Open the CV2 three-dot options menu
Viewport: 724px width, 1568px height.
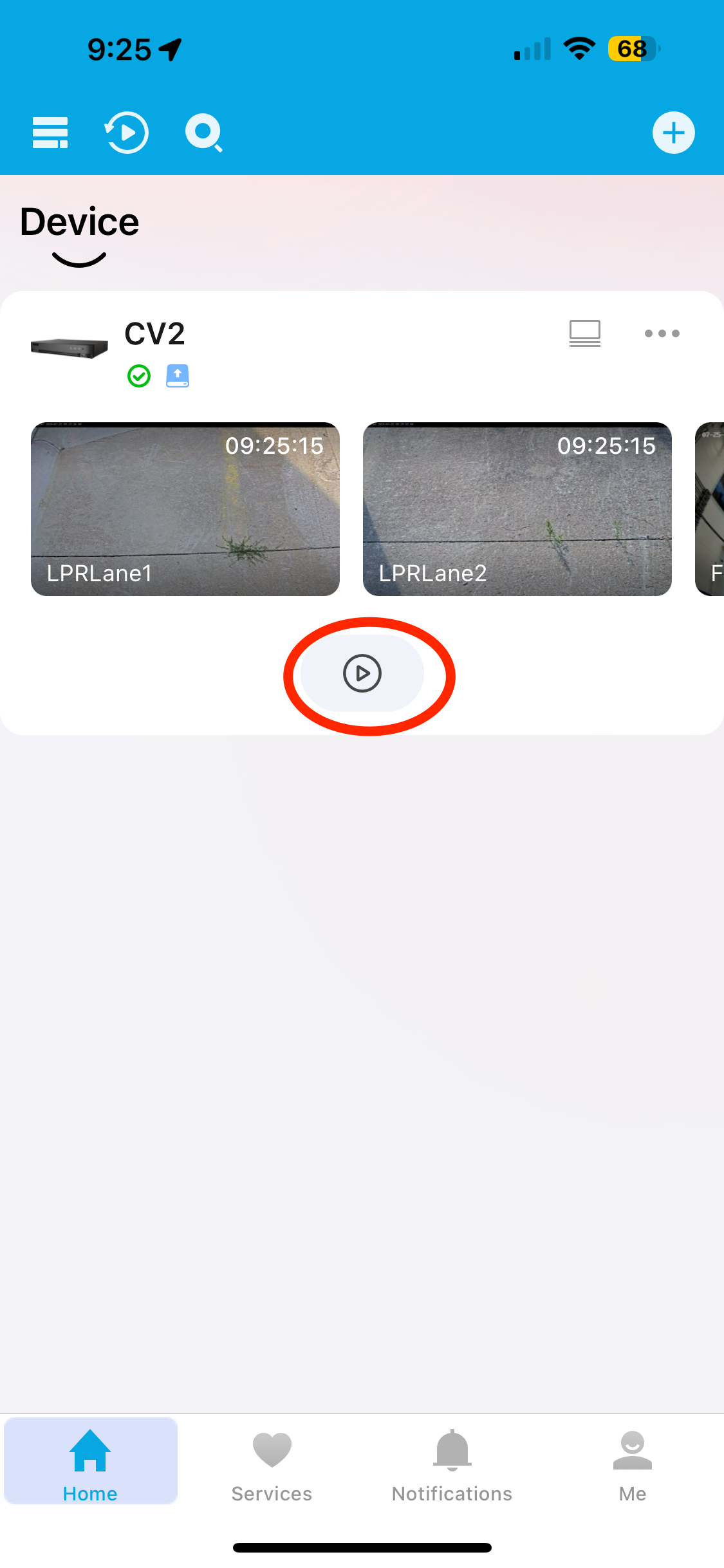click(x=662, y=333)
